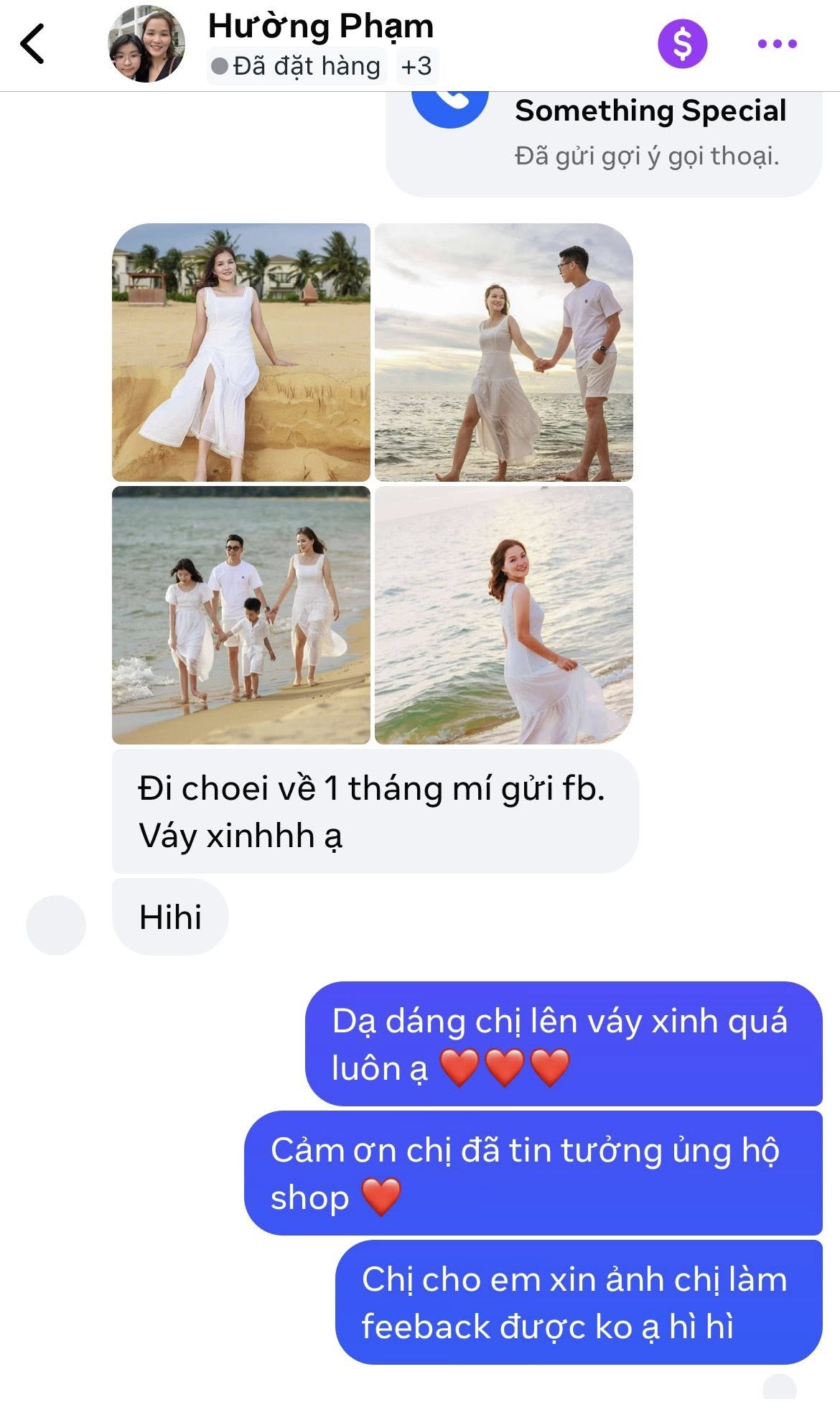Open photo of woman by the waves
Screen dimensions: 840x1415
[x=504, y=615]
